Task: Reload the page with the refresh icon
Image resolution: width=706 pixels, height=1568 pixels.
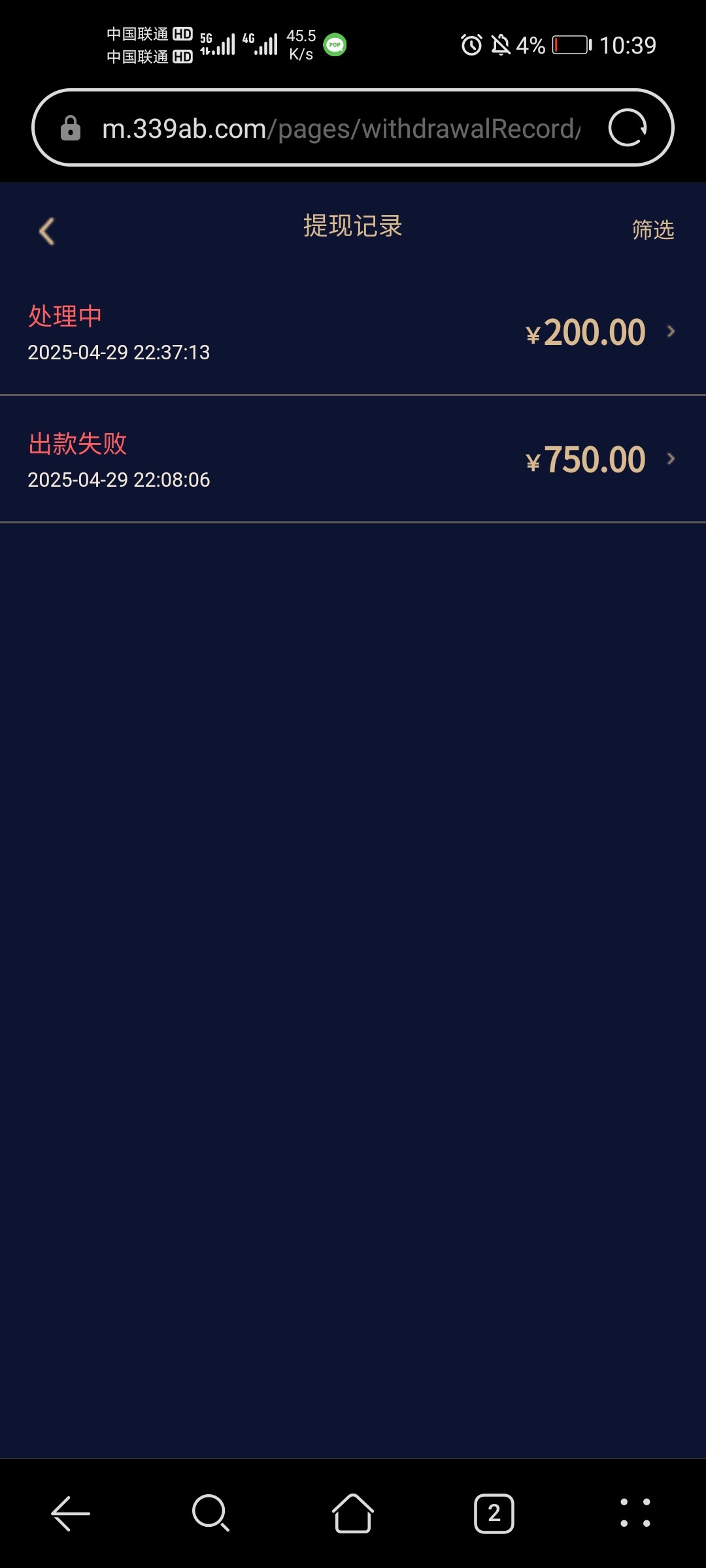Action: 627,127
